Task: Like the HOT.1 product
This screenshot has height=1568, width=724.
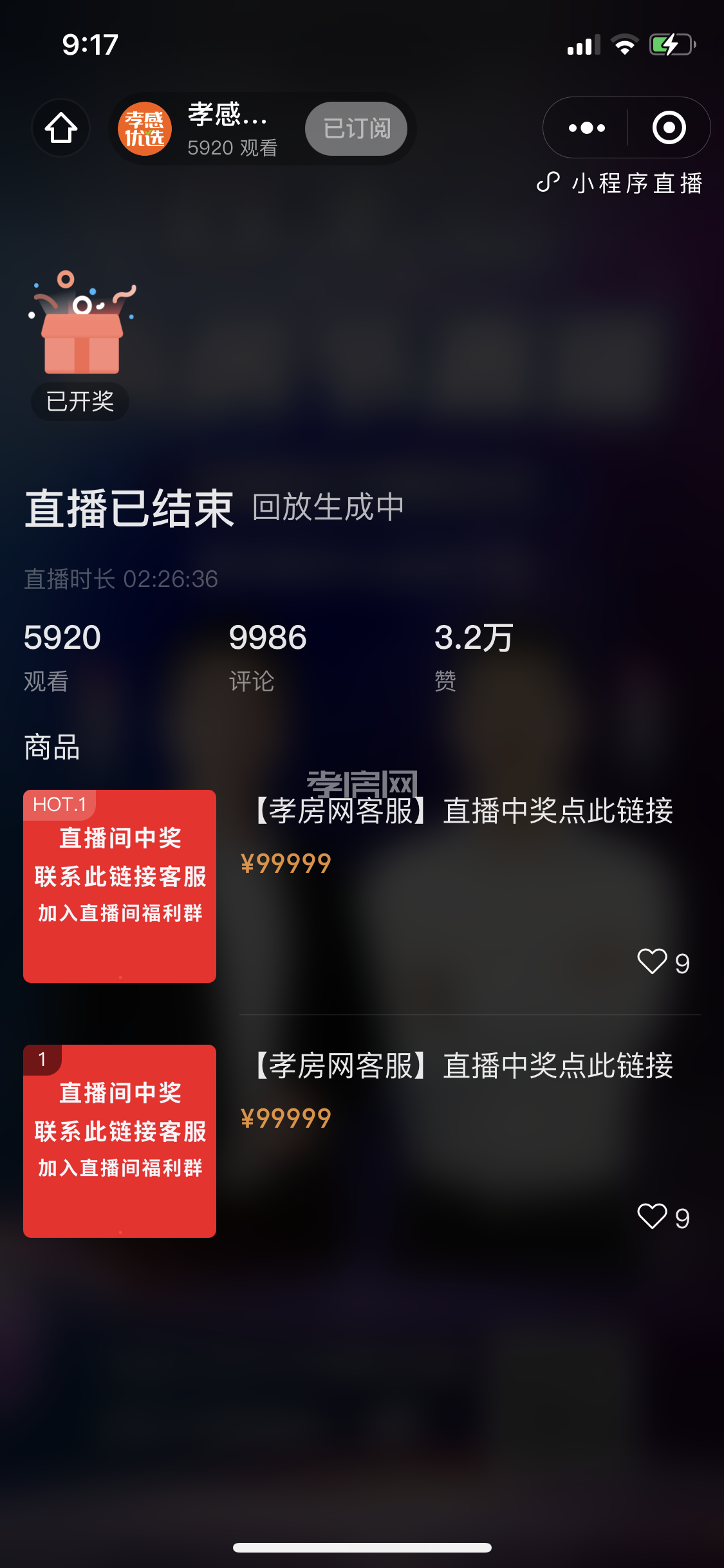Action: click(652, 962)
